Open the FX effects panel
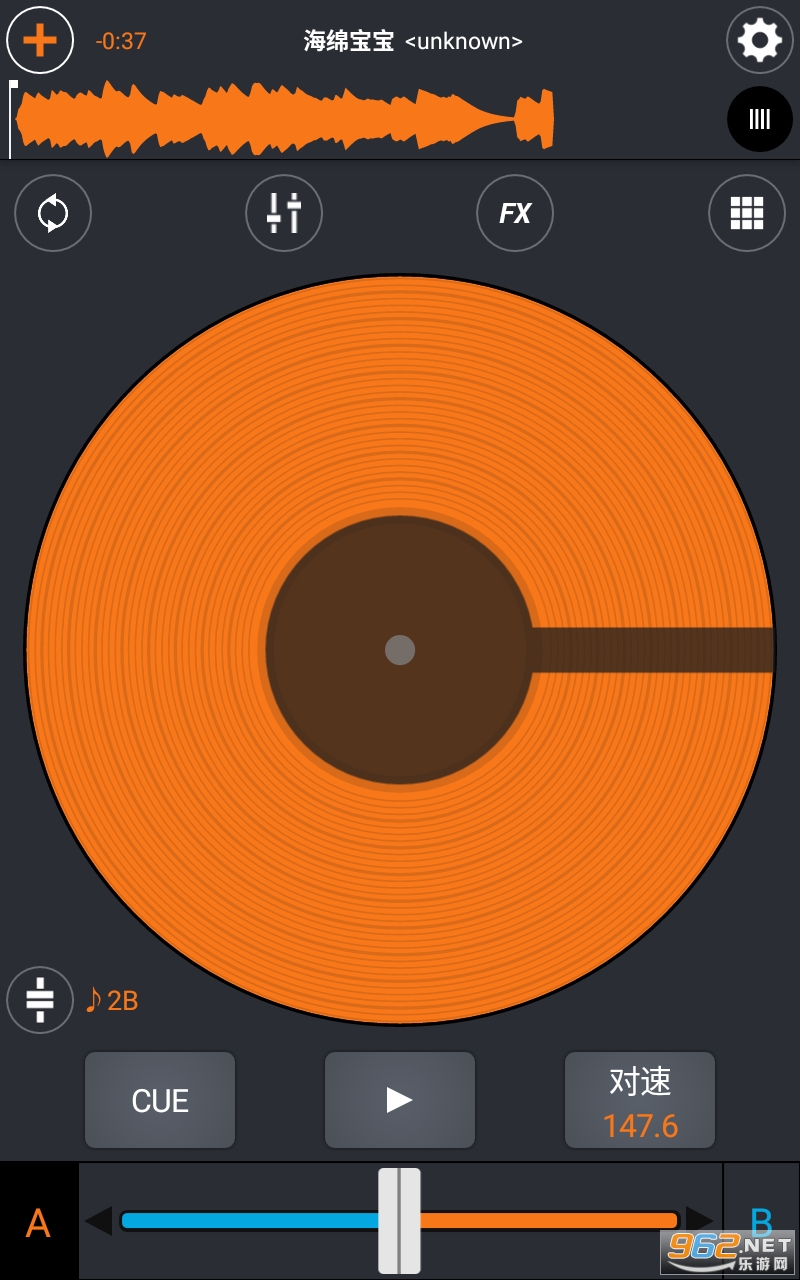The height and width of the screenshot is (1280, 800). point(515,213)
